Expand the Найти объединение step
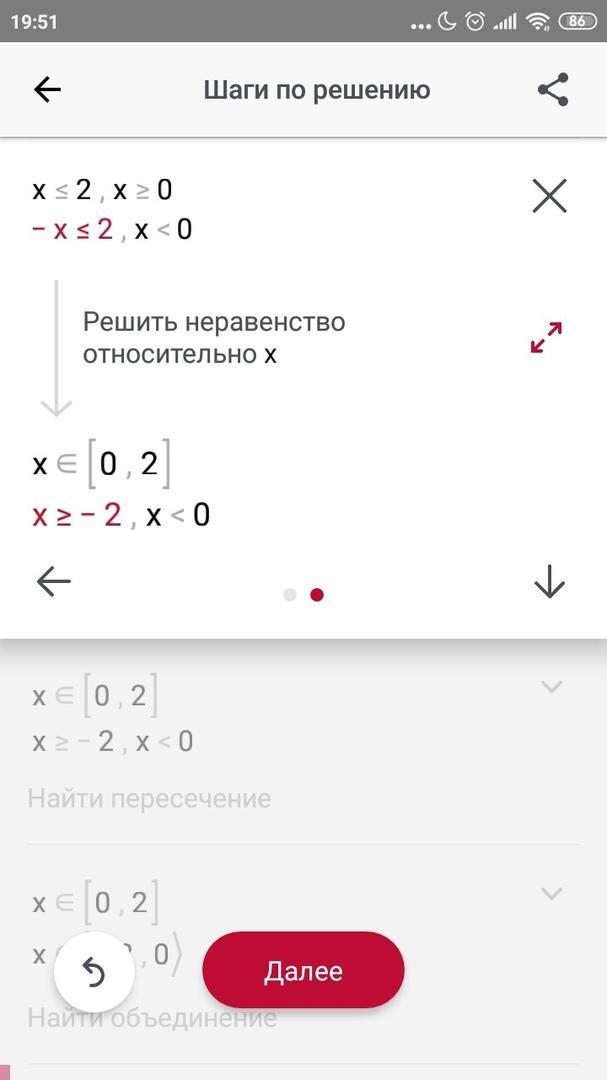 pyautogui.click(x=551, y=893)
